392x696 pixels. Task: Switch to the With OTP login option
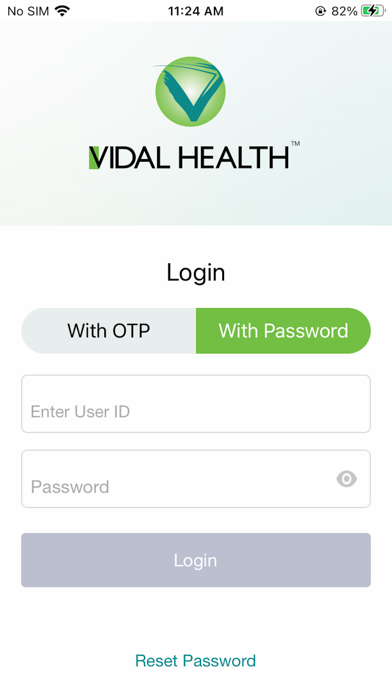click(109, 331)
